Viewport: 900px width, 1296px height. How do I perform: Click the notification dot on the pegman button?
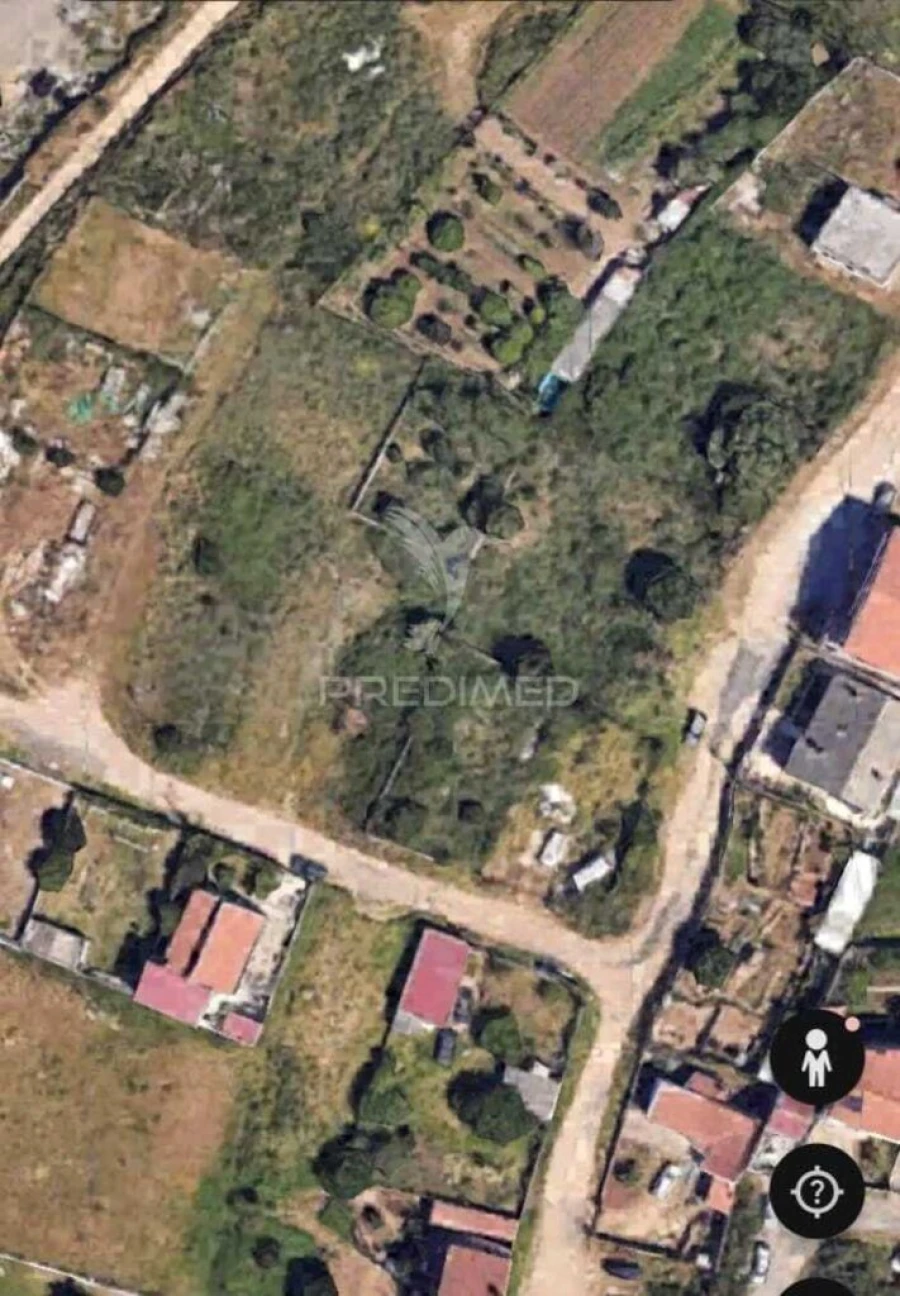pos(852,1022)
